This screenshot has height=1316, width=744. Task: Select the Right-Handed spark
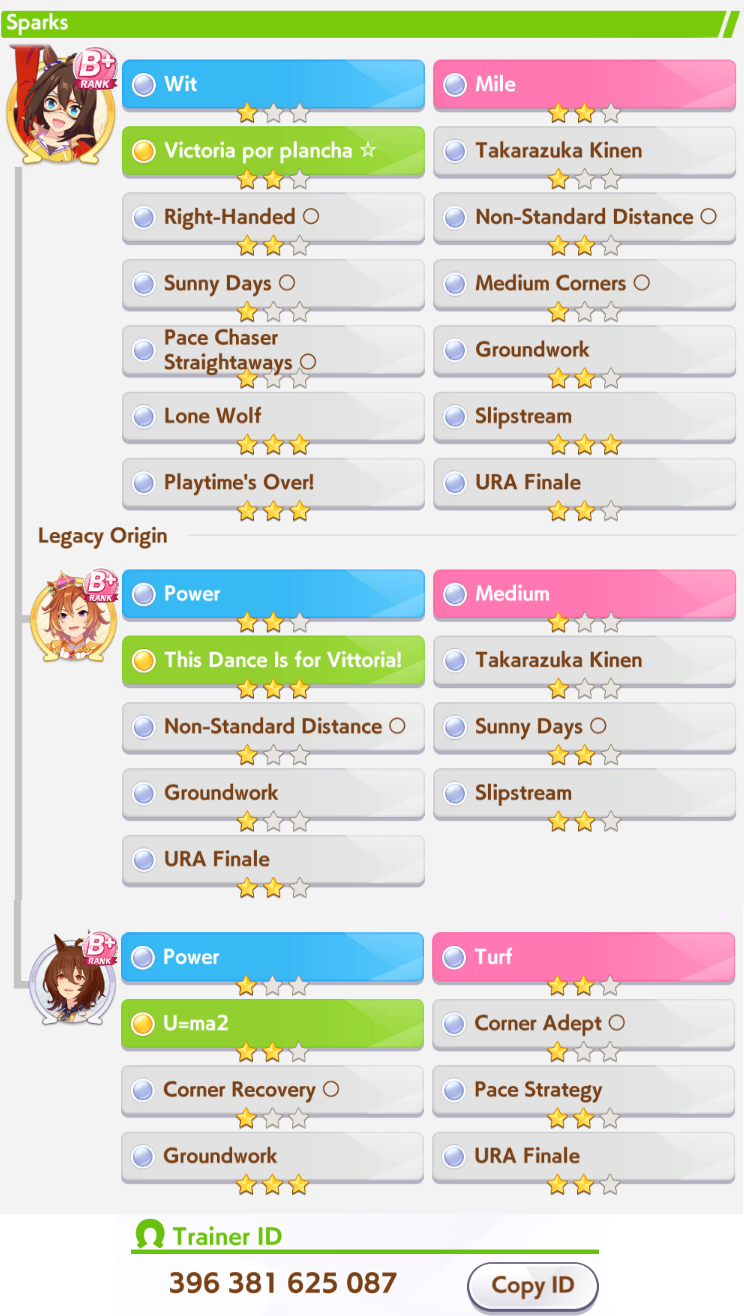click(272, 217)
